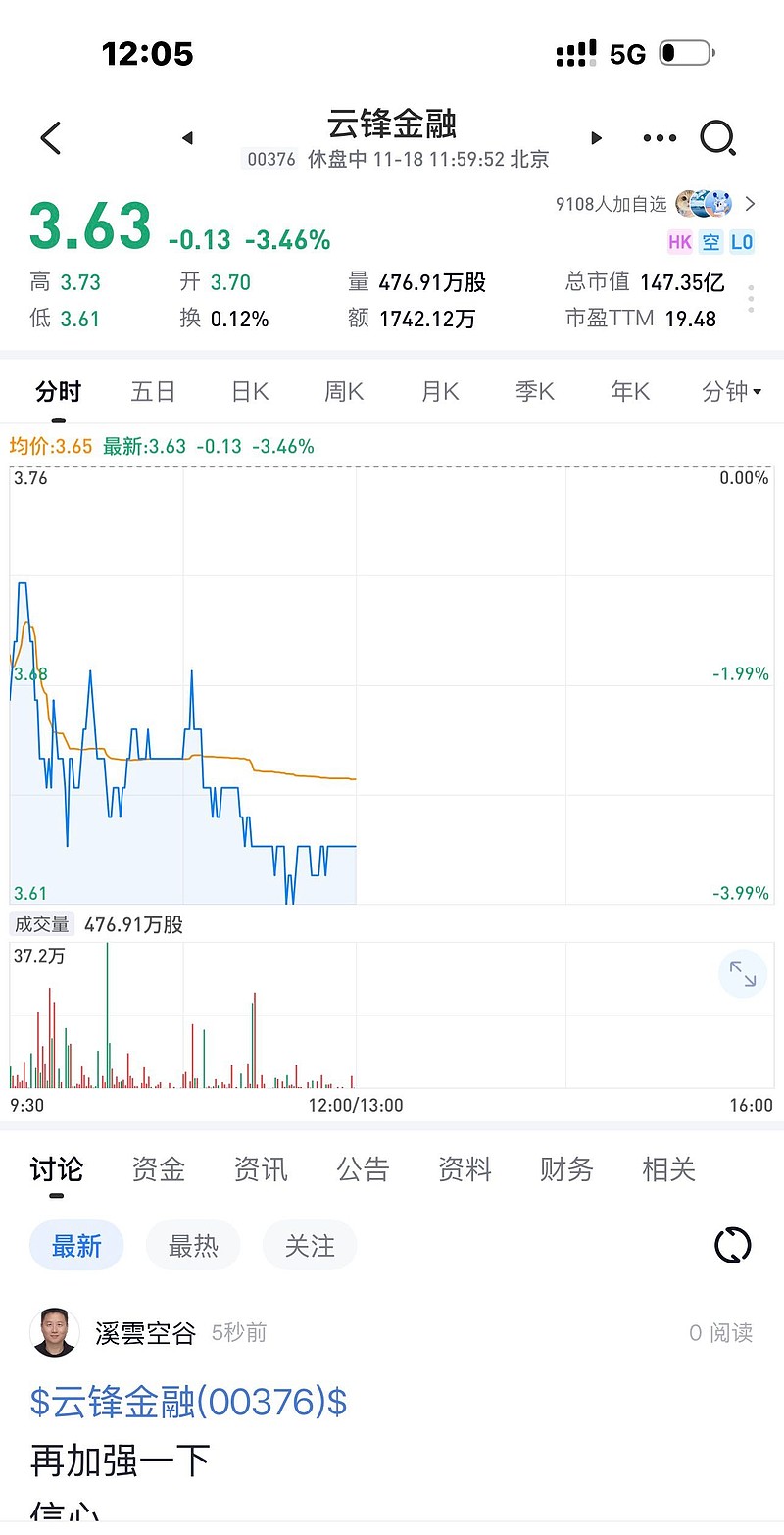Switch to previous stock with left triangle
Screen dimensions: 784x1535
[x=186, y=138]
